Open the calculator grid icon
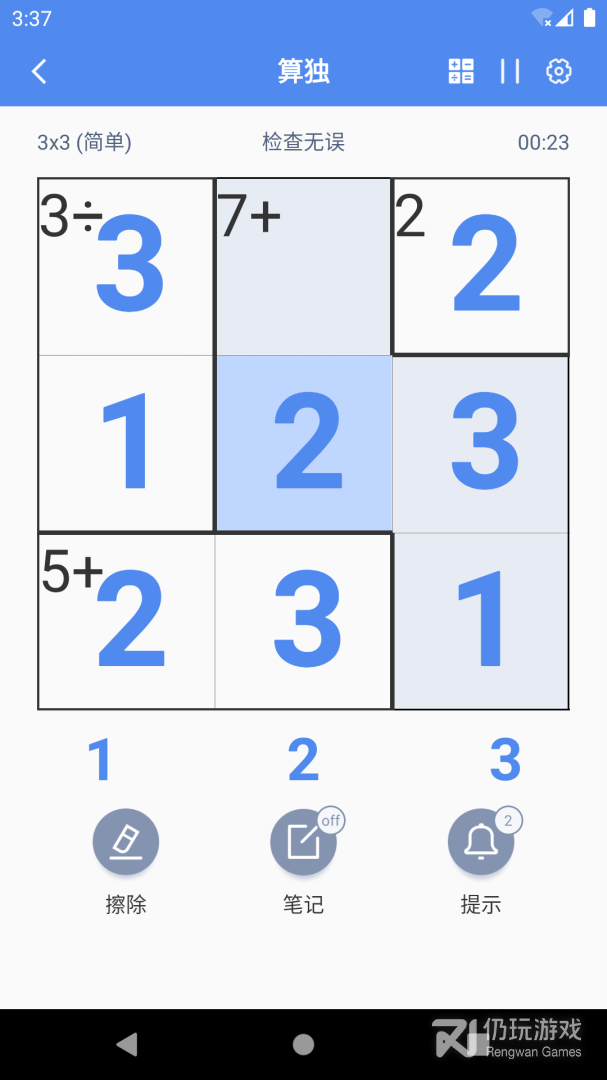607x1080 pixels. pos(461,71)
